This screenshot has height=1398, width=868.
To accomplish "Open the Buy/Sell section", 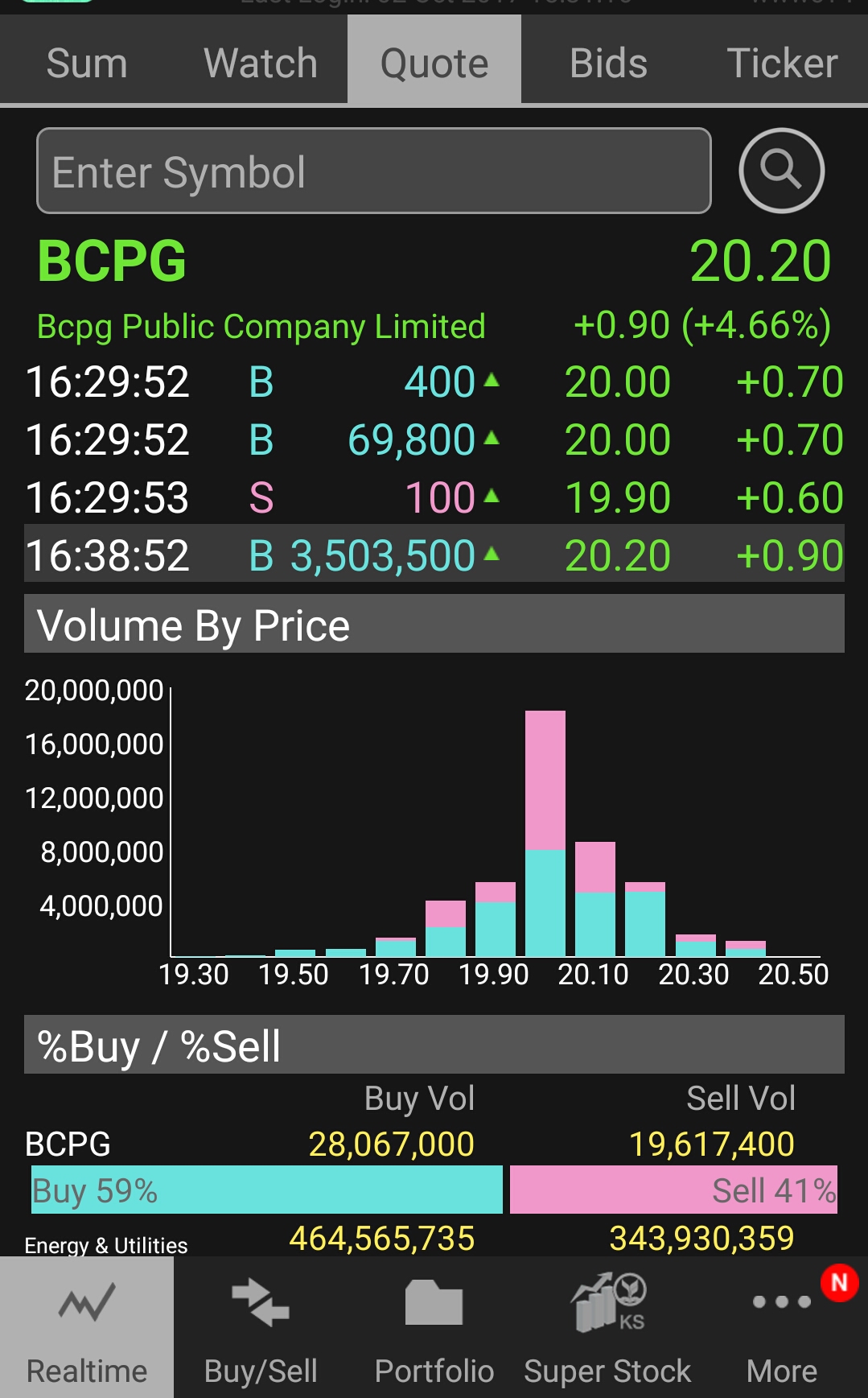I will (x=261, y=1327).
